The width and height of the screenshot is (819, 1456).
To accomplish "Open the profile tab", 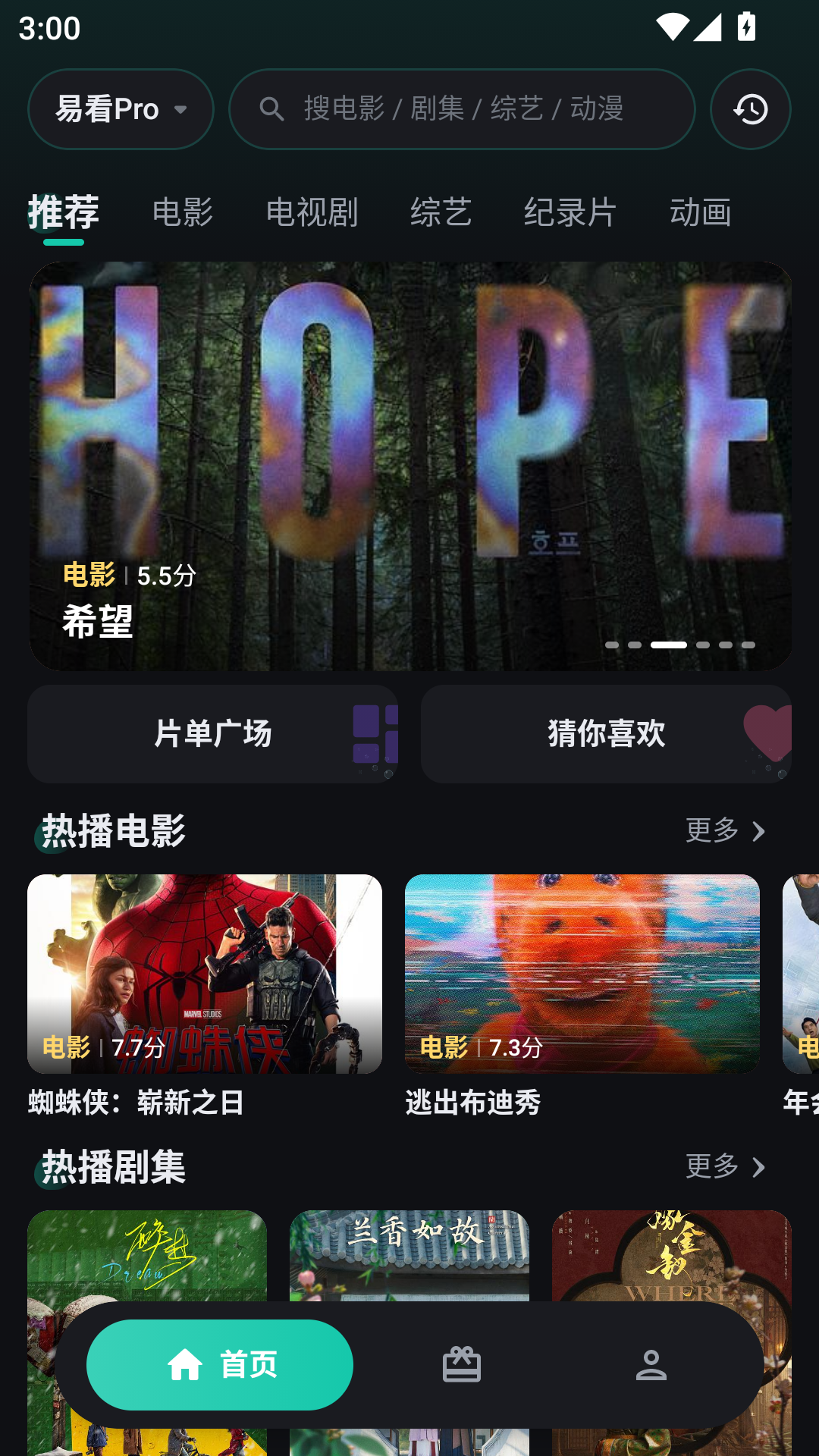I will (x=651, y=1365).
